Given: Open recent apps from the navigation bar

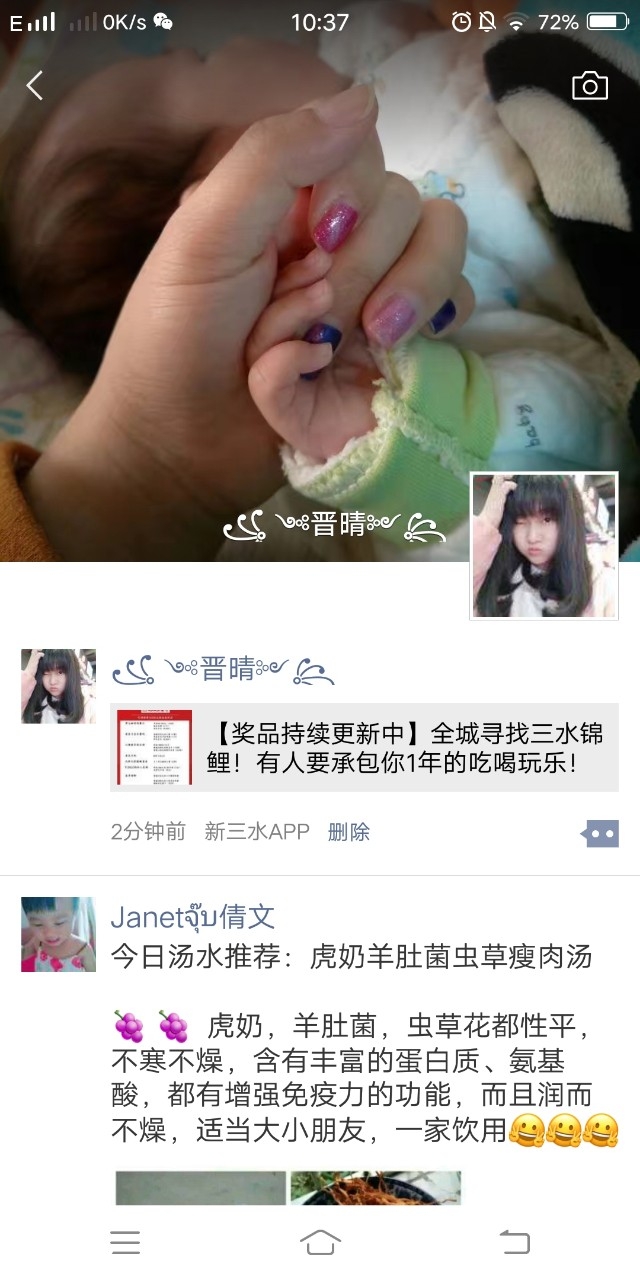Looking at the screenshot, I should coord(126,1242).
